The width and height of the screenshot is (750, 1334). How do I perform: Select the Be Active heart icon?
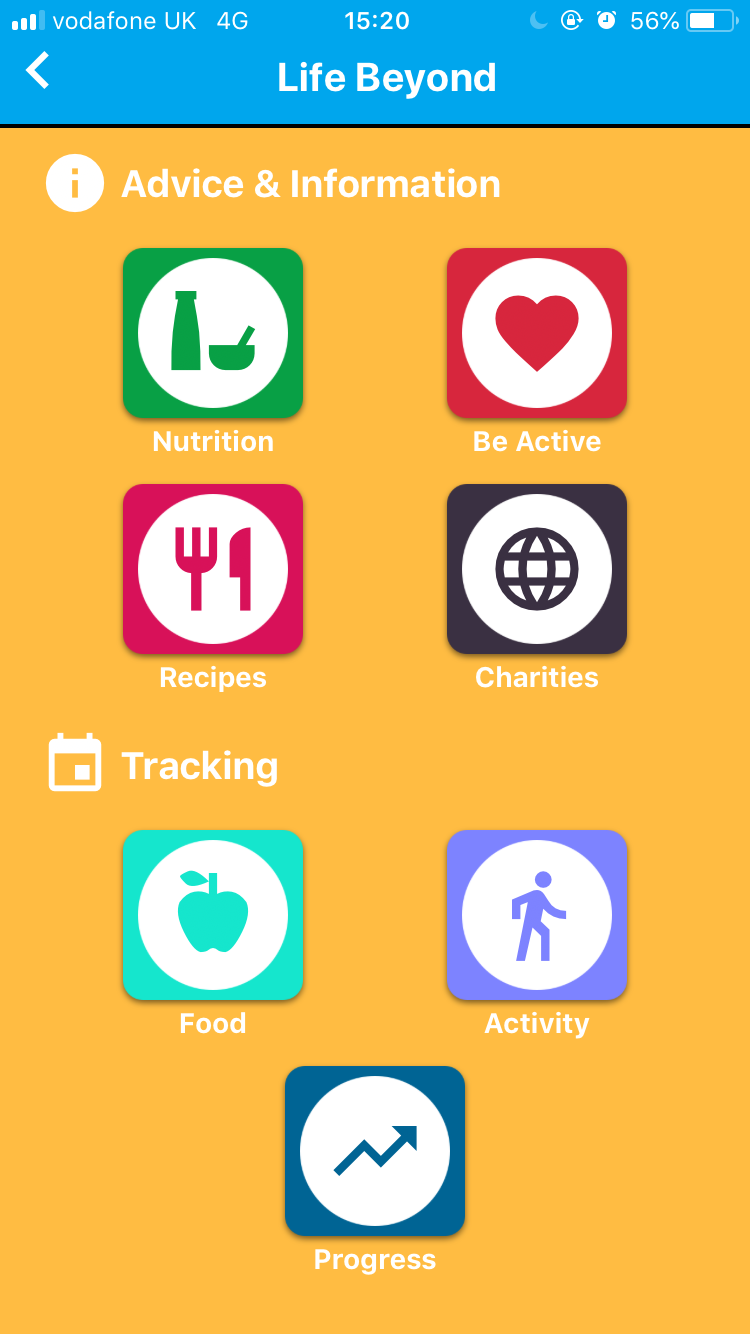click(x=537, y=332)
